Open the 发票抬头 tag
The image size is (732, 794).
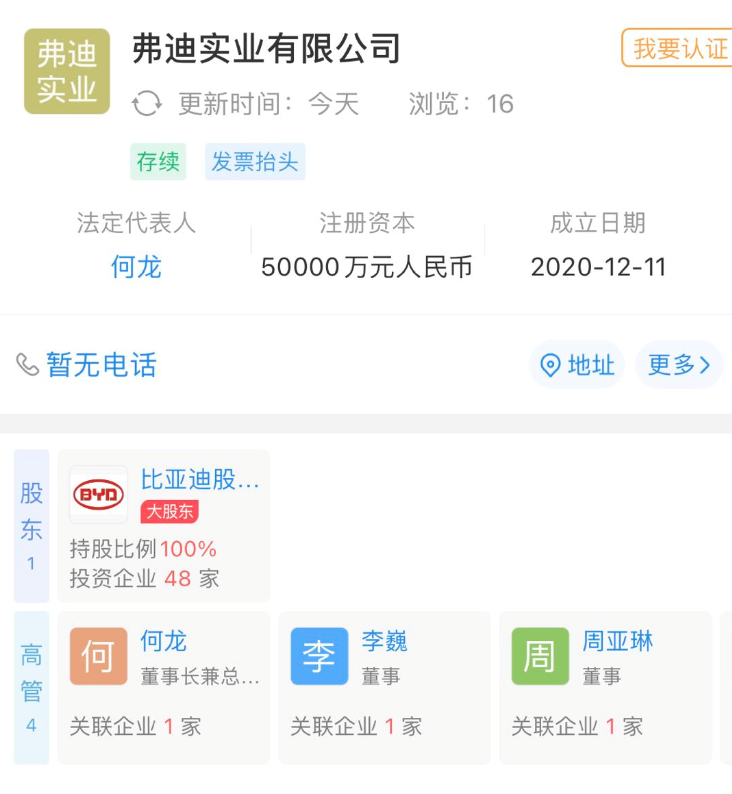(255, 162)
